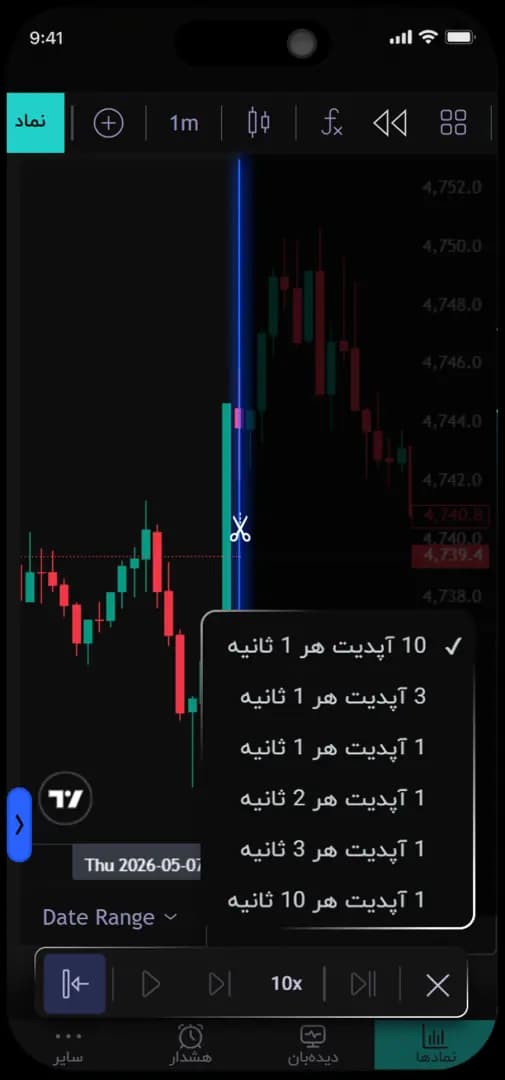Add a symbol with the plus icon
The width and height of the screenshot is (505, 1080).
108,123
